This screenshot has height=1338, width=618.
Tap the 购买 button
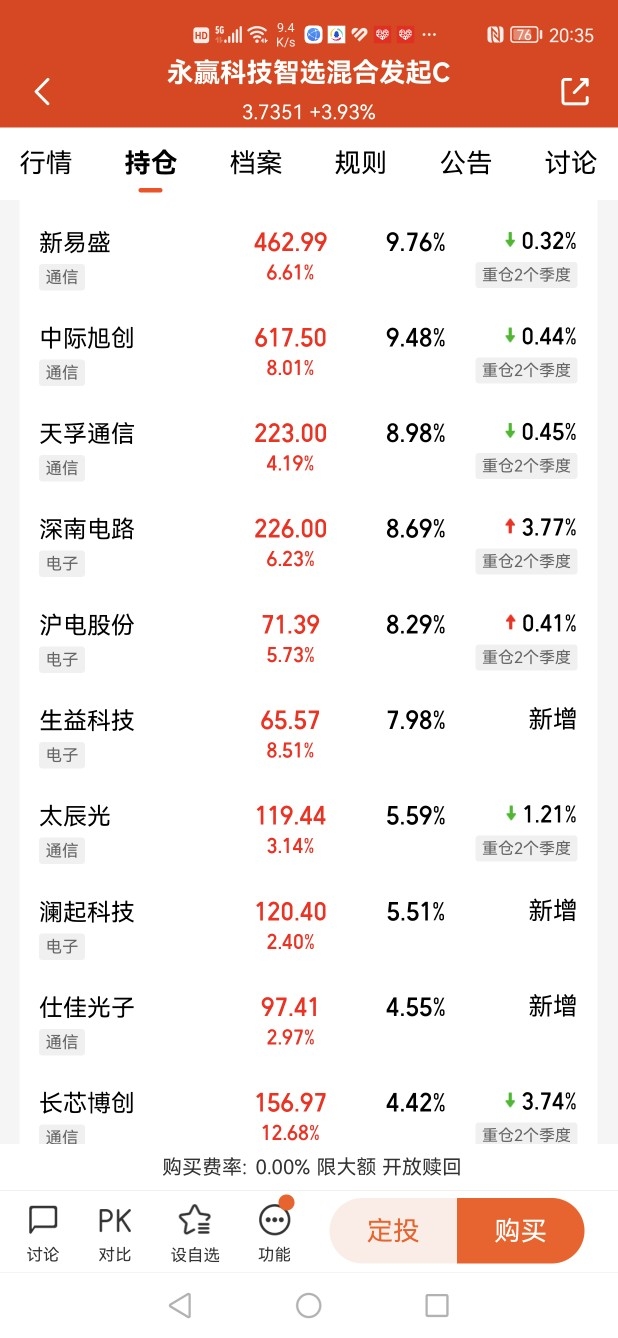coord(520,1230)
